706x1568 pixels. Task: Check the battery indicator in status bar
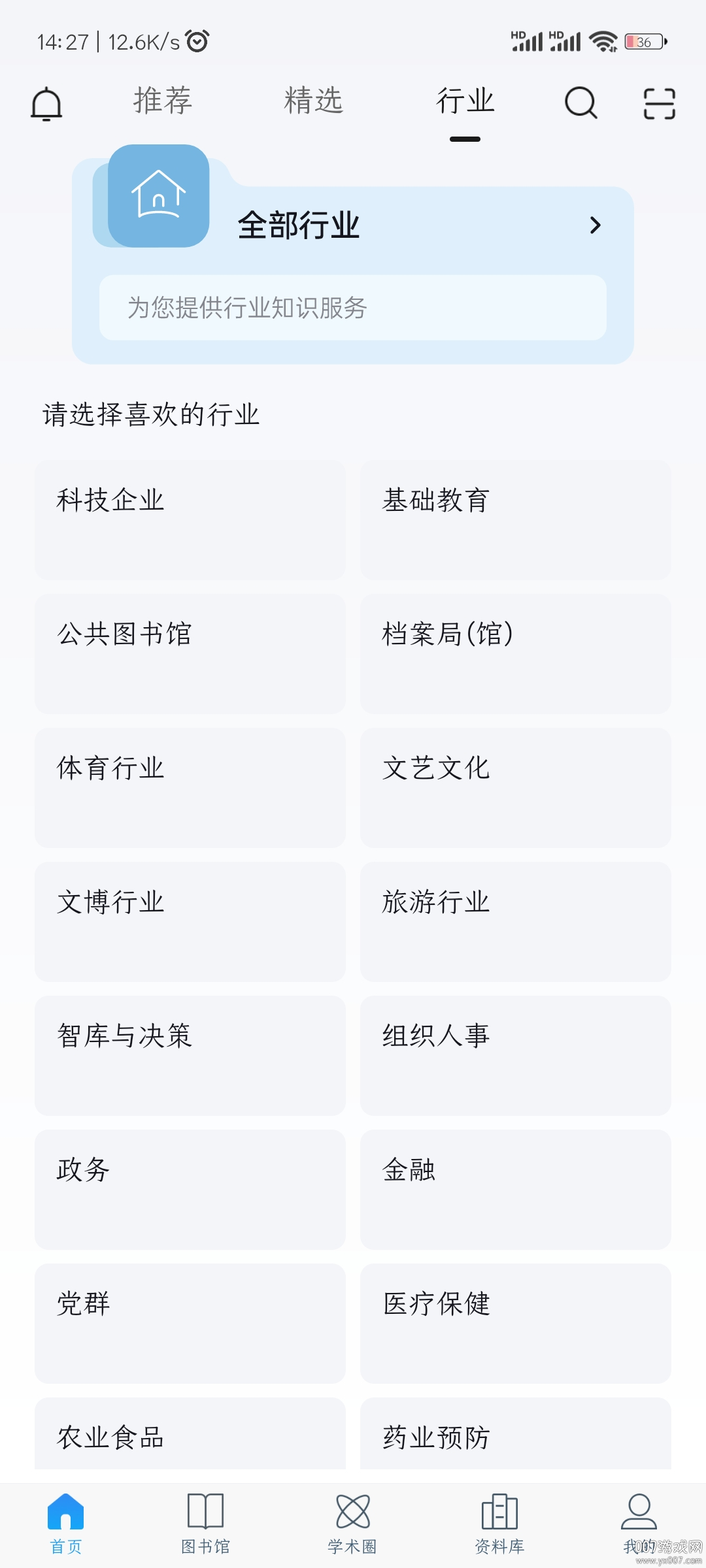coord(644,41)
